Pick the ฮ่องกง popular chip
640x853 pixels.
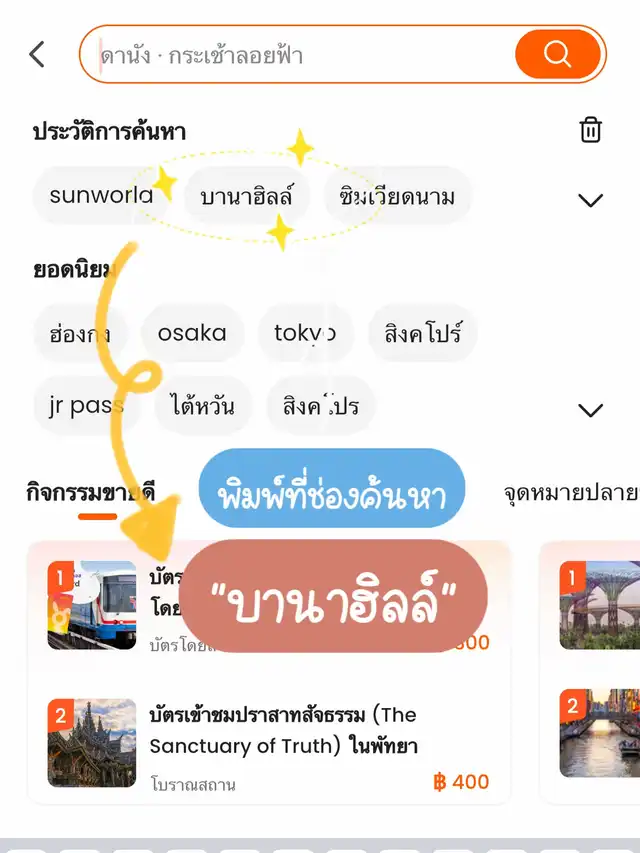80,333
